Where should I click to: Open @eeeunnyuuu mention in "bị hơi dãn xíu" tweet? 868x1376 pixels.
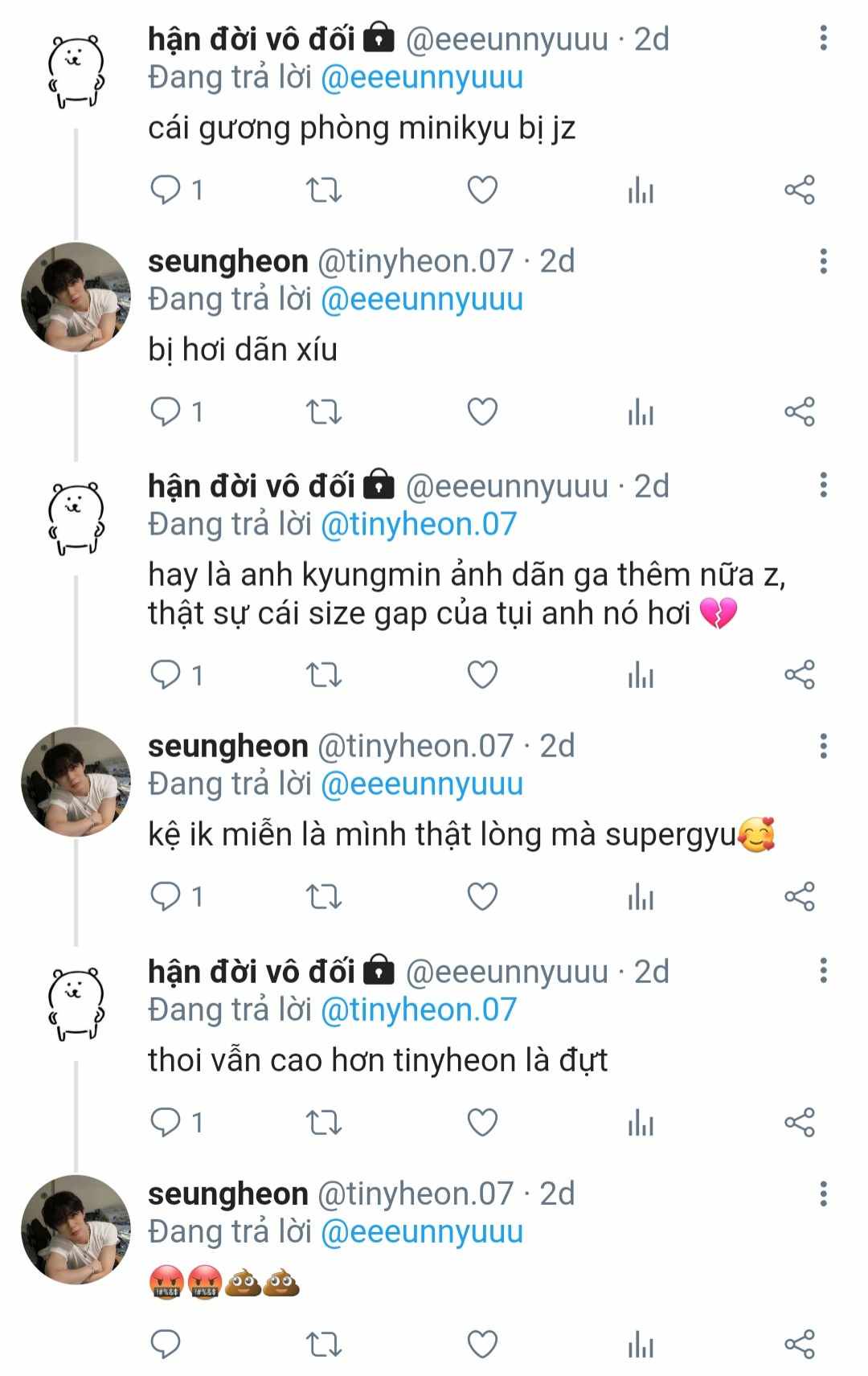click(422, 299)
